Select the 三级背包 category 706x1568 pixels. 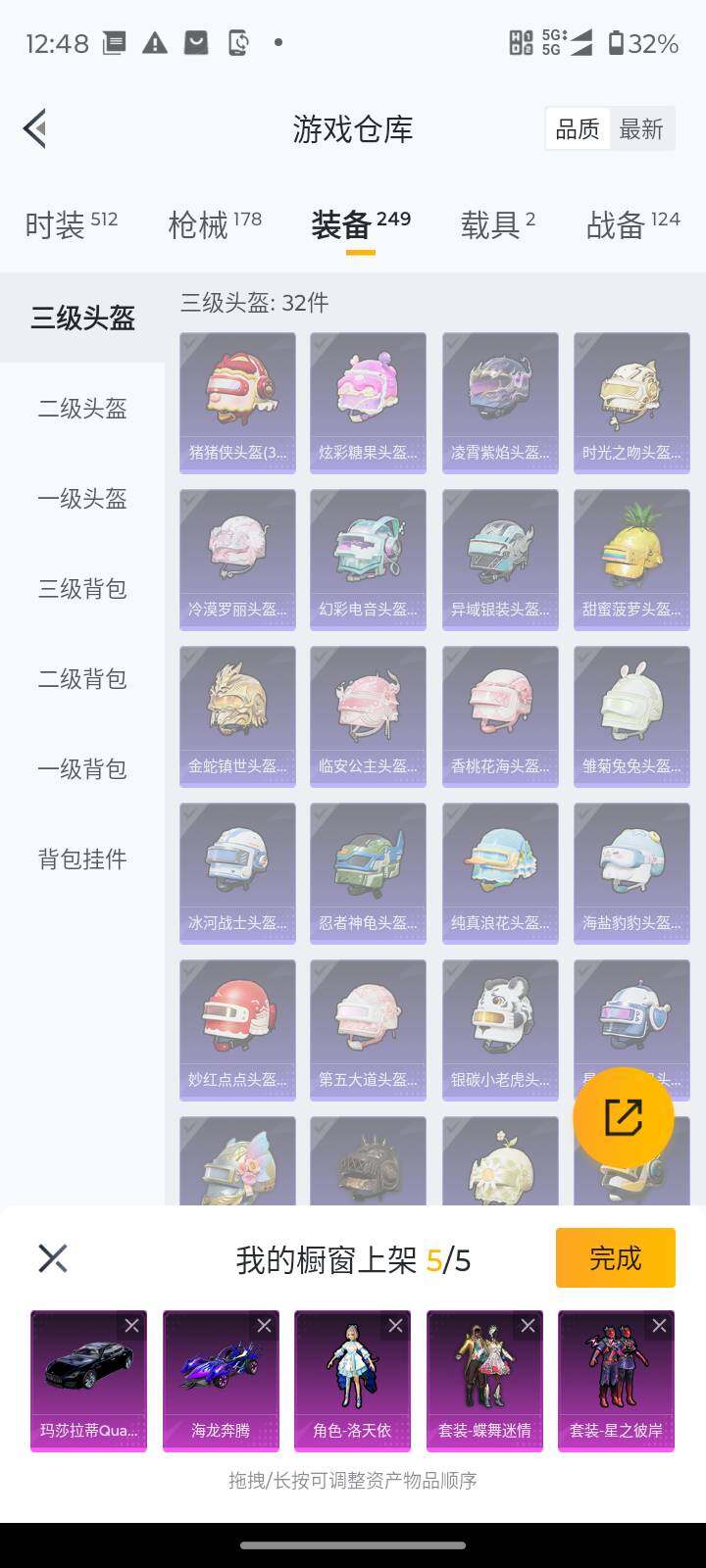(80, 590)
